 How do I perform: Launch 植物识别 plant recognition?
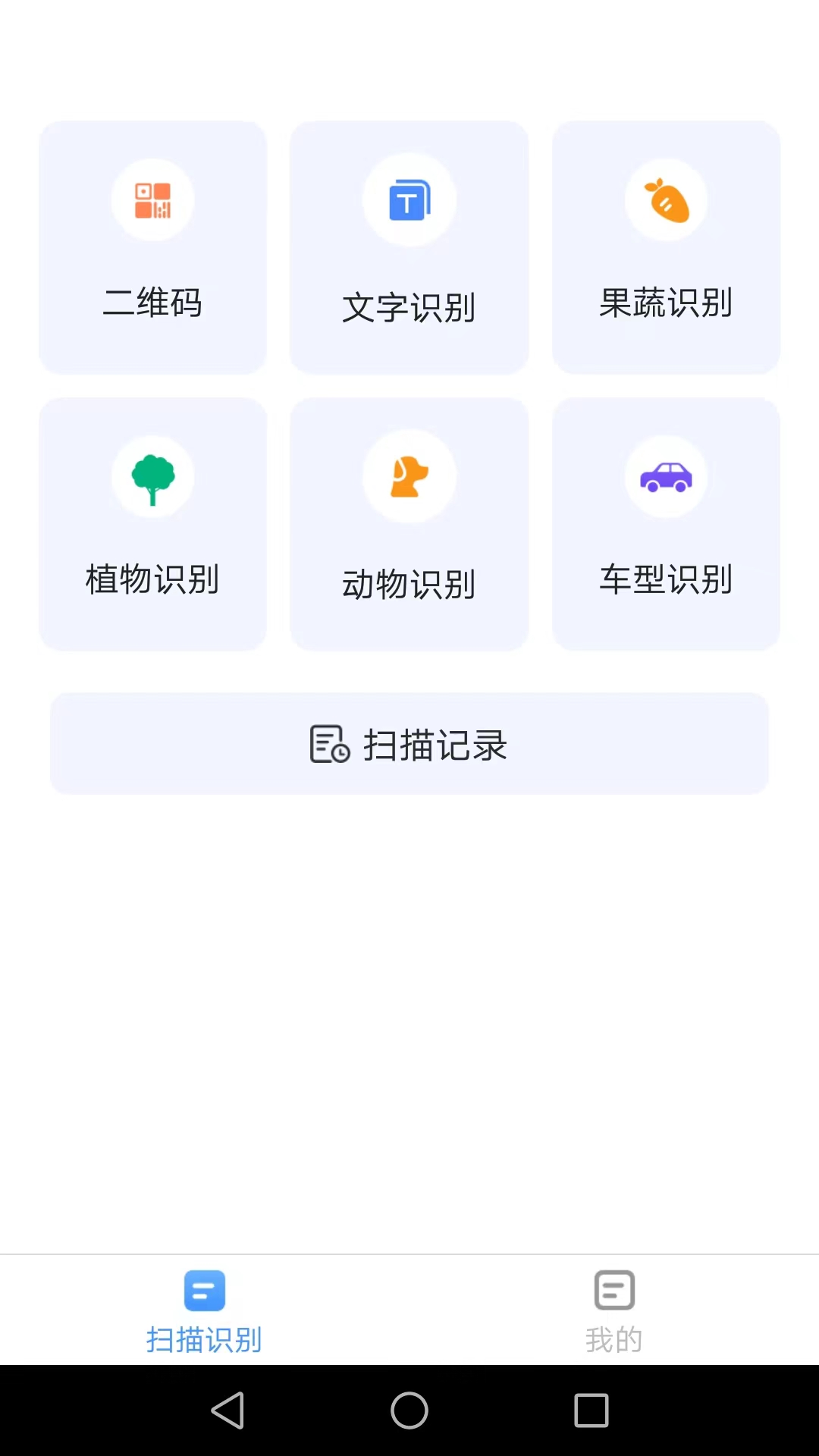coord(152,524)
